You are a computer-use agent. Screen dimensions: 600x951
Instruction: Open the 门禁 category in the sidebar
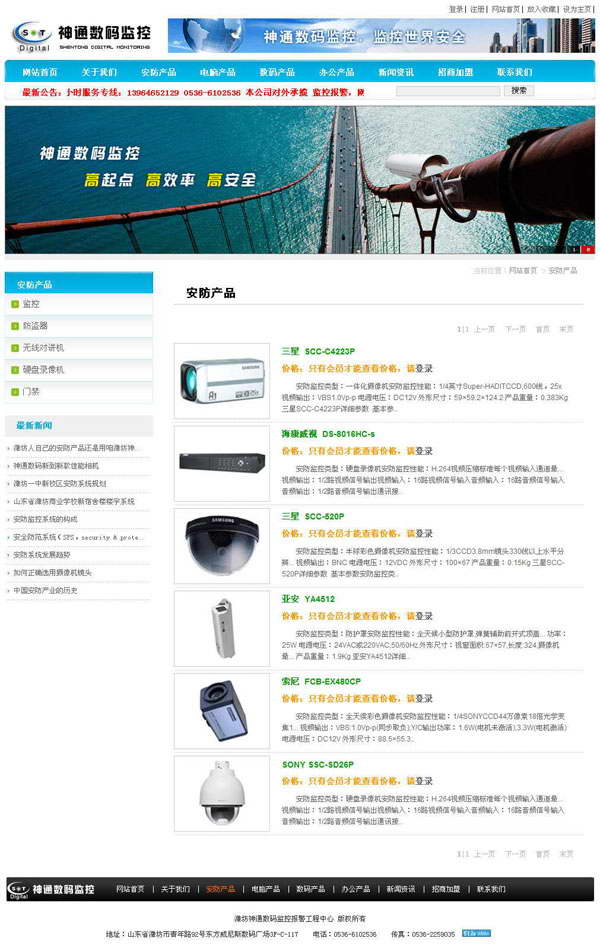tap(32, 392)
